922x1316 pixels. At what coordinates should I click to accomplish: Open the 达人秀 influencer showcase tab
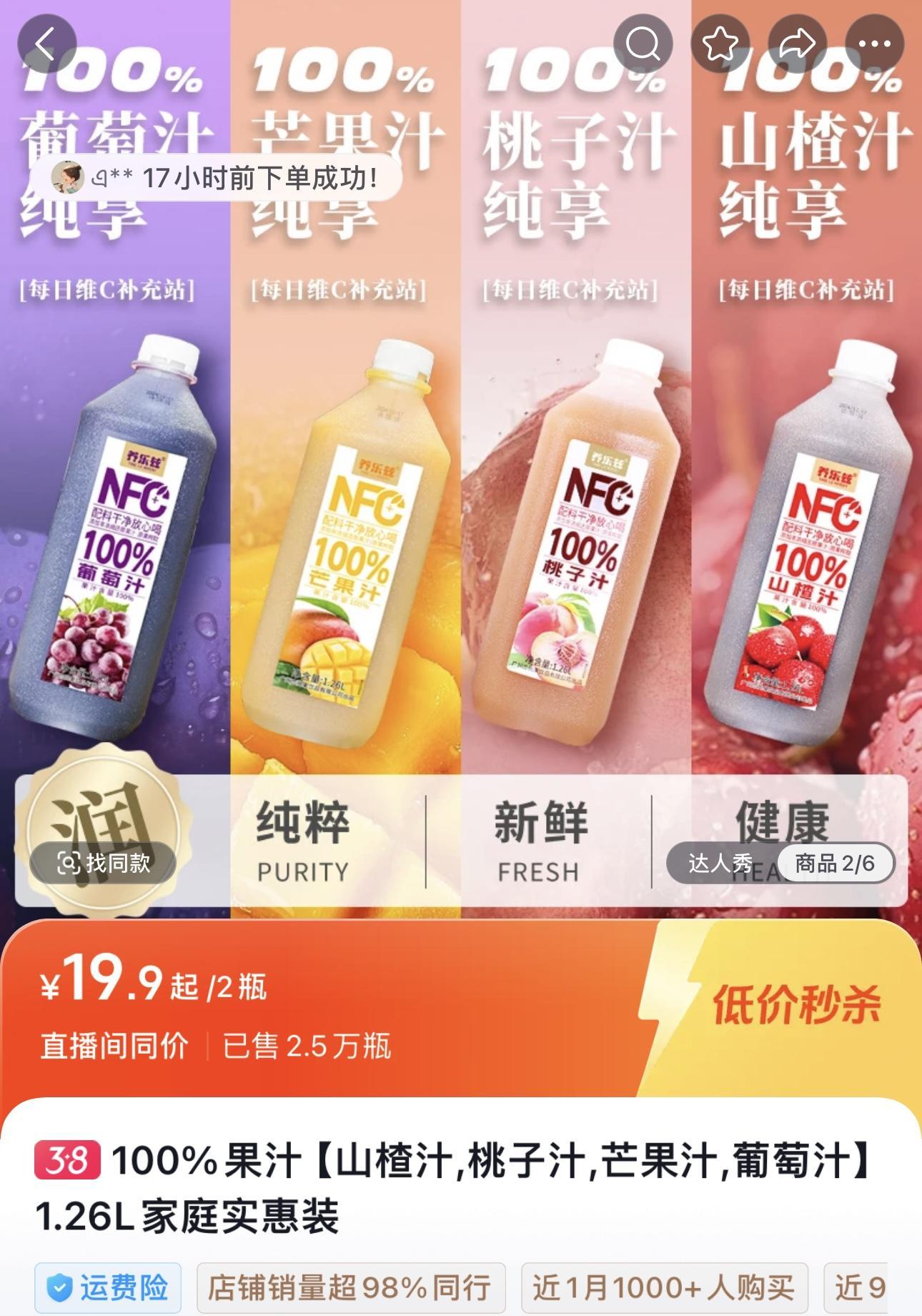tap(715, 864)
